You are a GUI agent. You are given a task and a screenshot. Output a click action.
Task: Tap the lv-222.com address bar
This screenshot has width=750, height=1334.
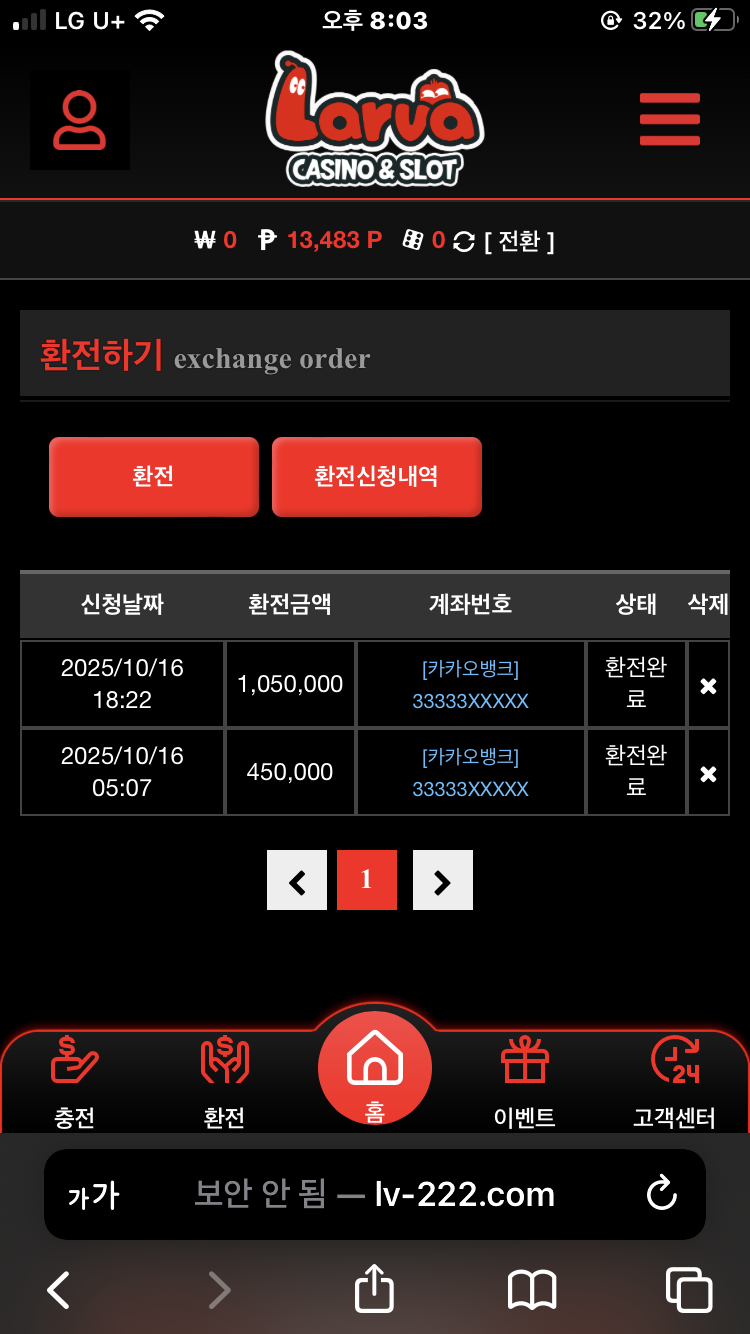(375, 1194)
